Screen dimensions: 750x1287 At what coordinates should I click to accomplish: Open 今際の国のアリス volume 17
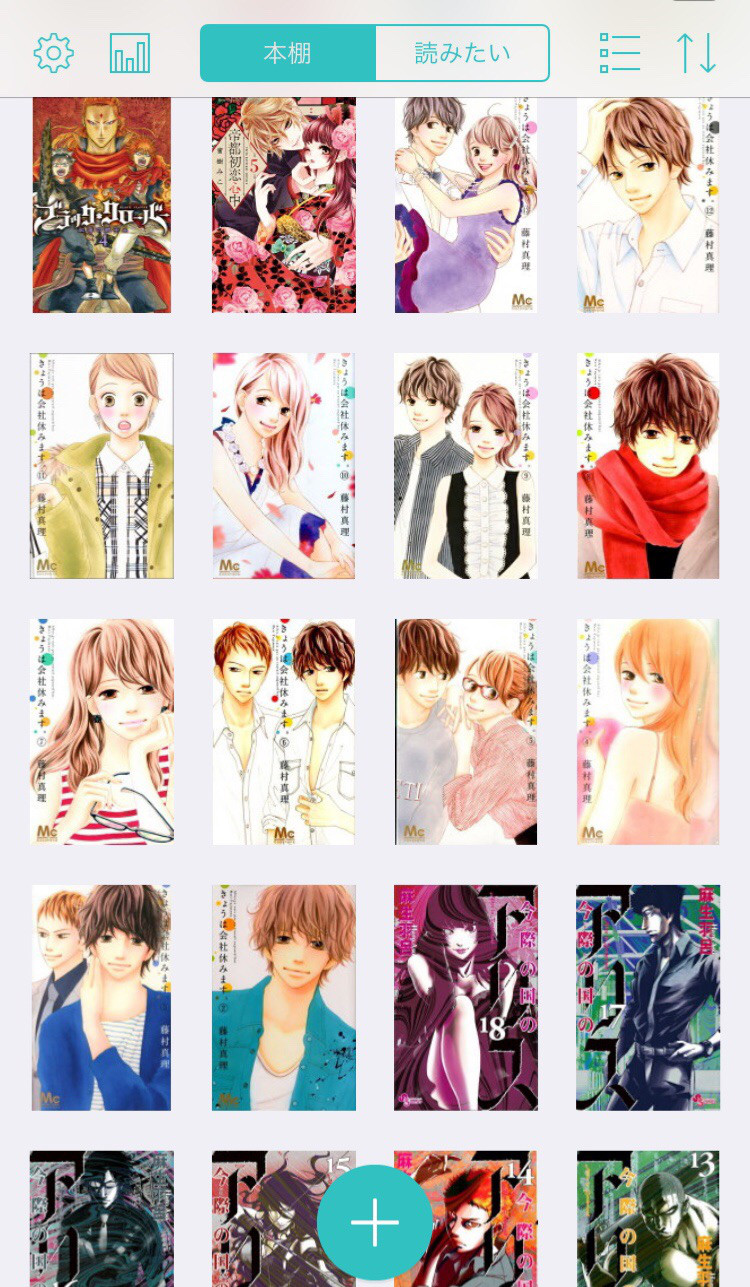(x=648, y=997)
